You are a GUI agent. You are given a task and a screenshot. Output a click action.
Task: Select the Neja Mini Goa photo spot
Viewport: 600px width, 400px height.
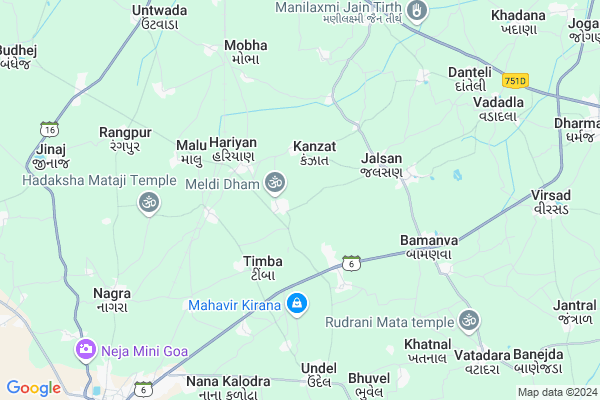[x=86, y=351]
